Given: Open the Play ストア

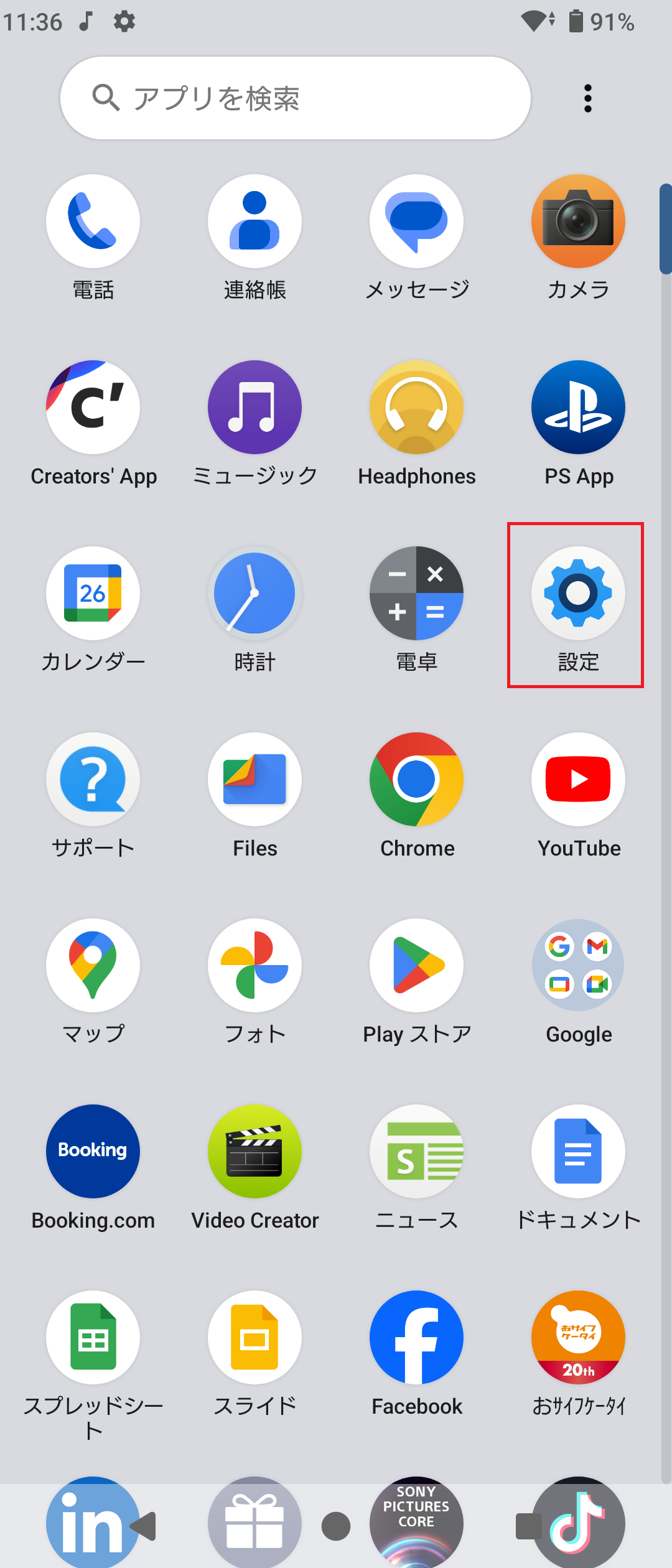Looking at the screenshot, I should point(416,965).
